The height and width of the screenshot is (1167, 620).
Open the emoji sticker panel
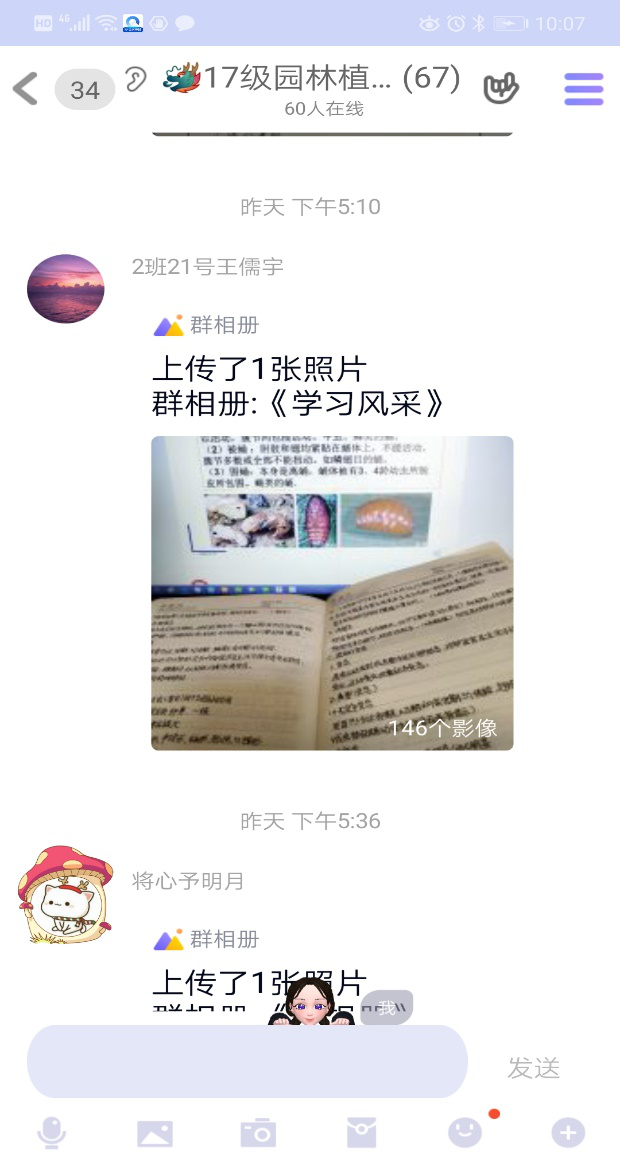tap(464, 1132)
